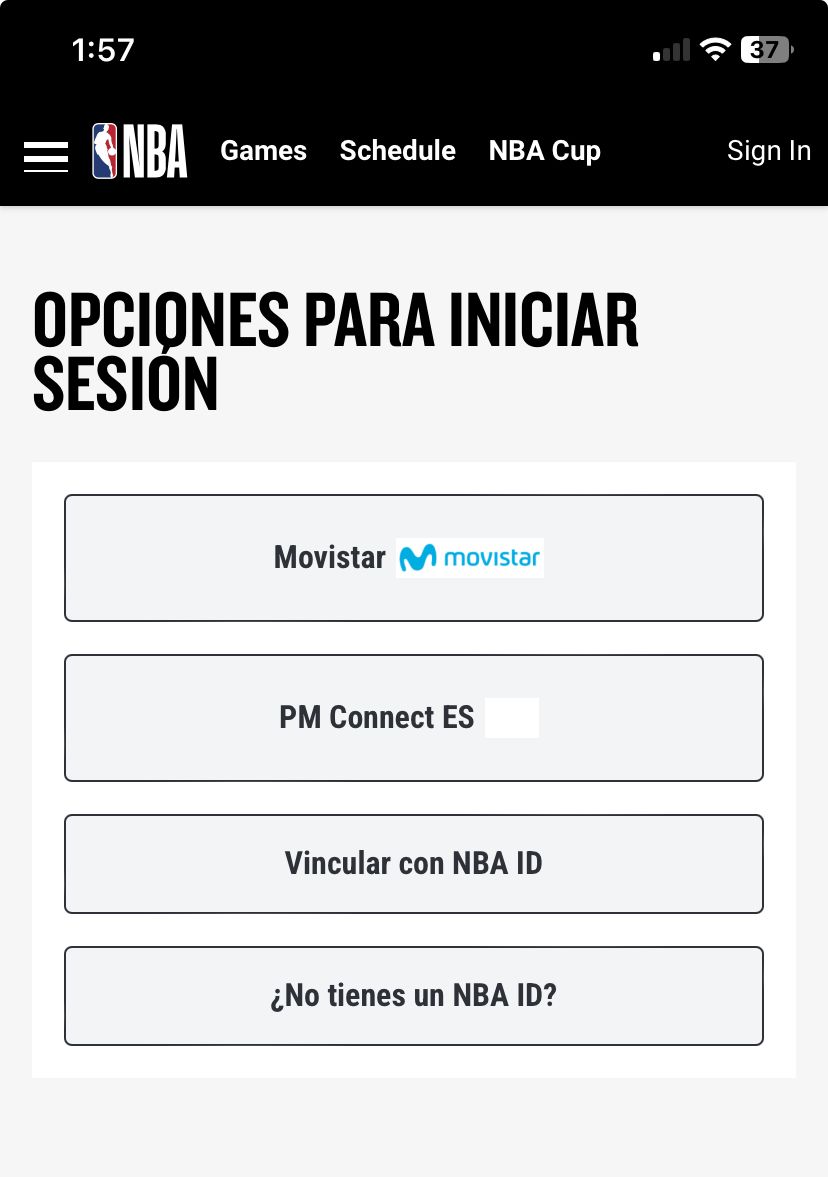The image size is (828, 1177).
Task: View the NBA Cup section
Action: (x=544, y=151)
